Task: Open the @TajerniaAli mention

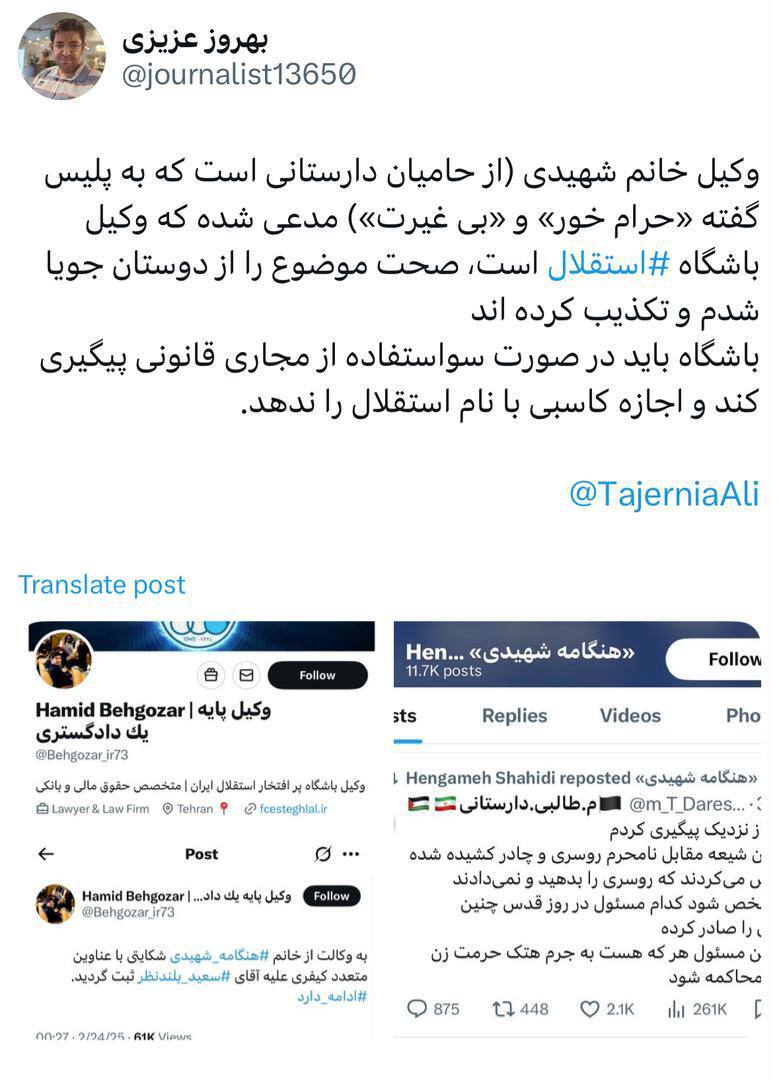Action: point(663,493)
